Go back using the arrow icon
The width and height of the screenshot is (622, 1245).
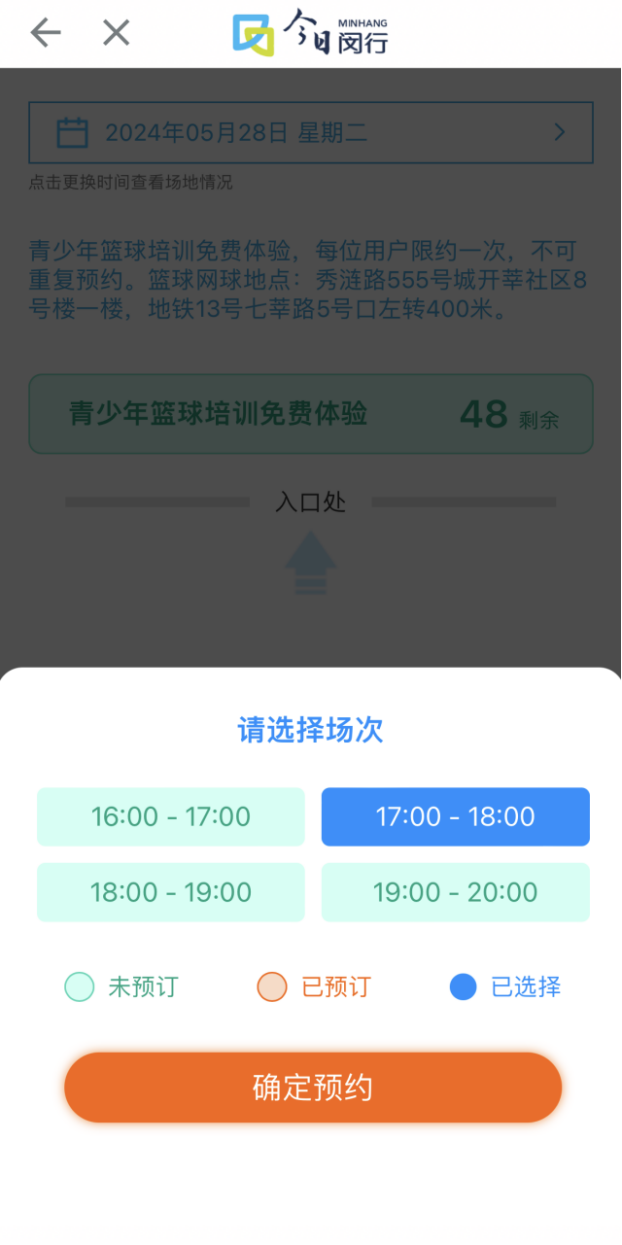(45, 33)
